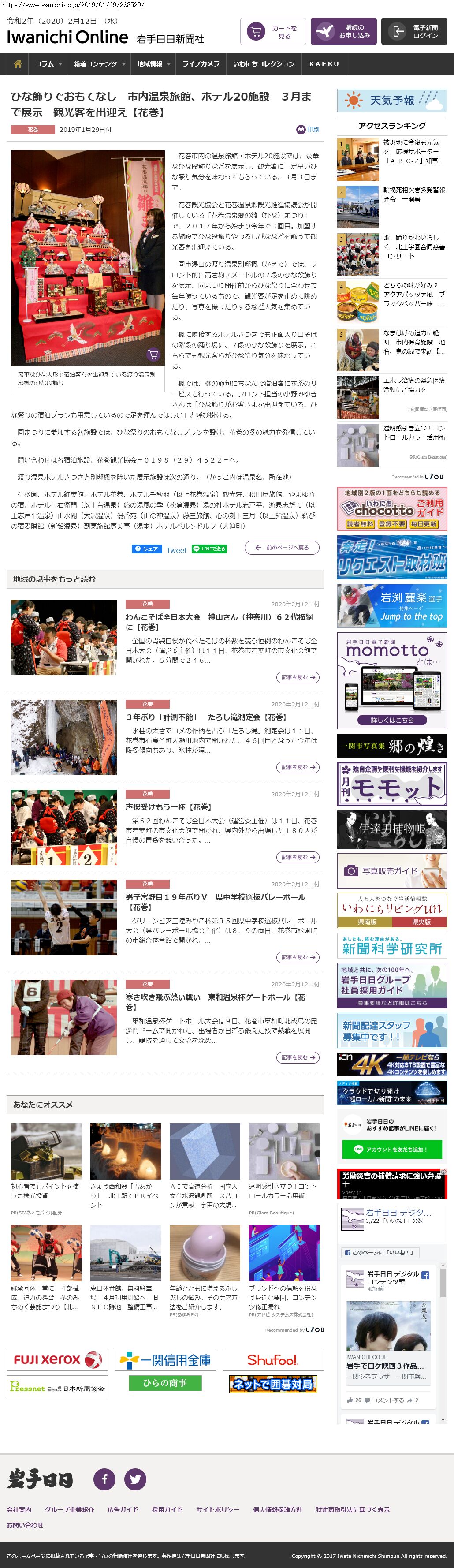The image size is (454, 1568).
Task: Visit the footer Twitter icon
Action: coord(135,1479)
